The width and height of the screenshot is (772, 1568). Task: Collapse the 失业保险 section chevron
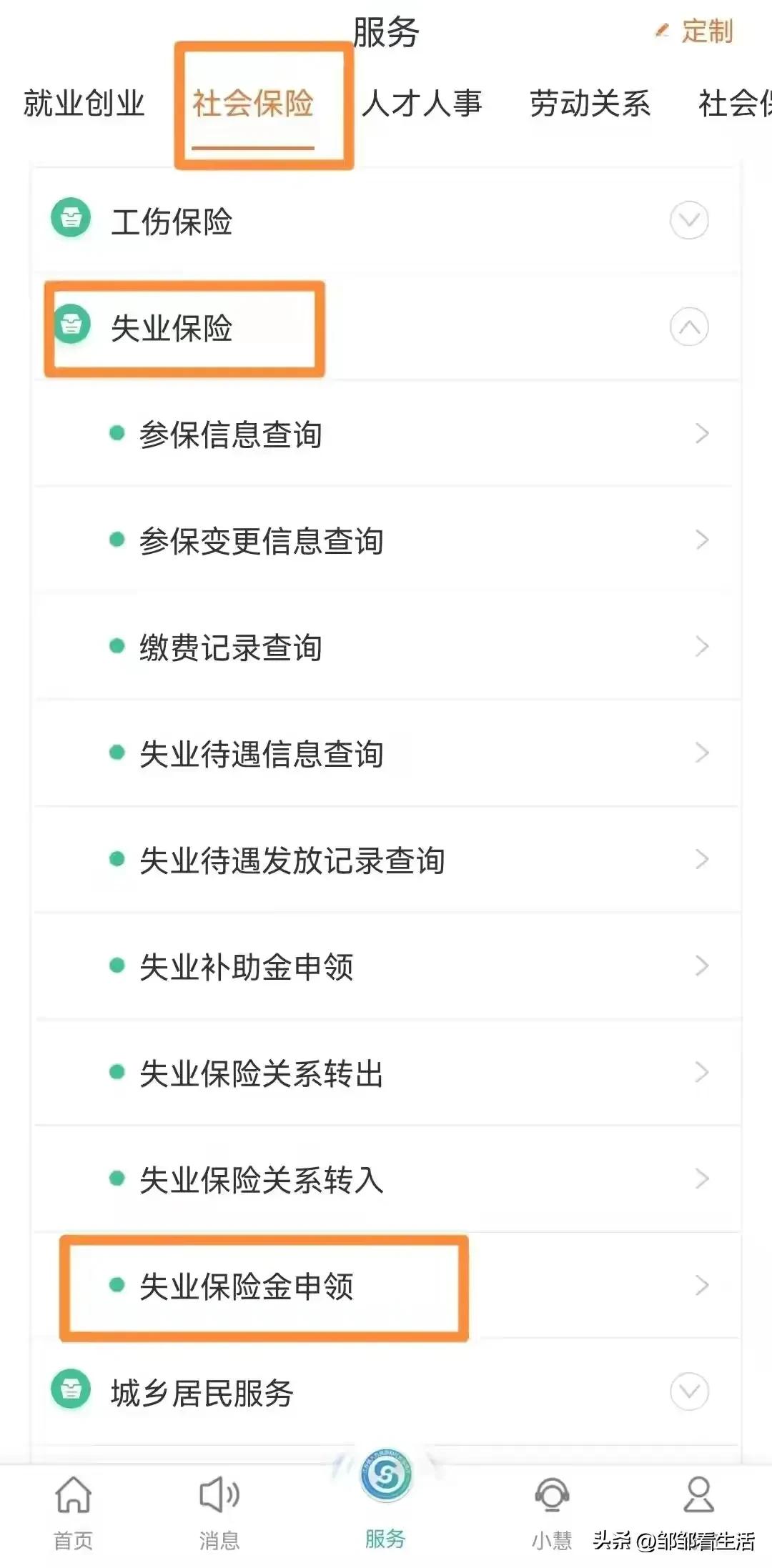click(688, 327)
